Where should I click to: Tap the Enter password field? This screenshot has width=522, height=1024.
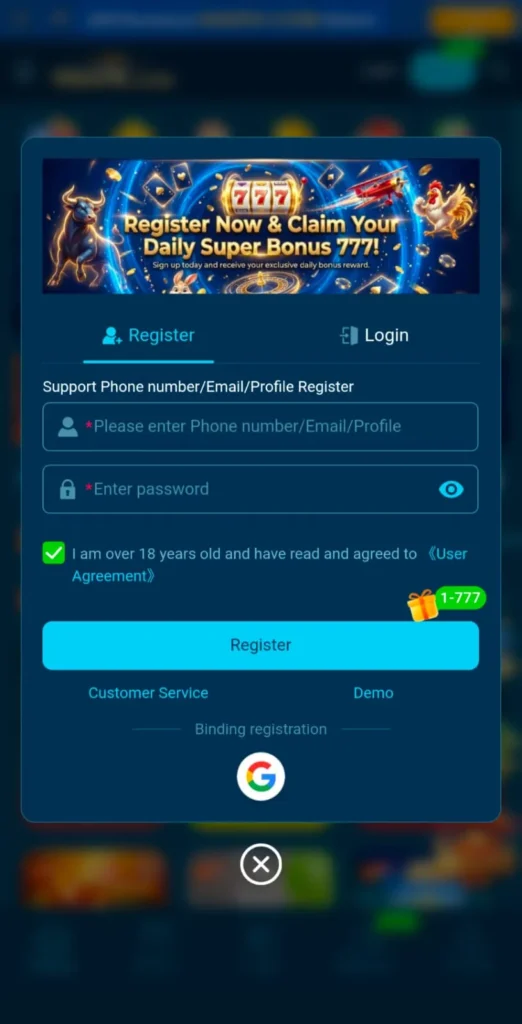click(x=261, y=489)
